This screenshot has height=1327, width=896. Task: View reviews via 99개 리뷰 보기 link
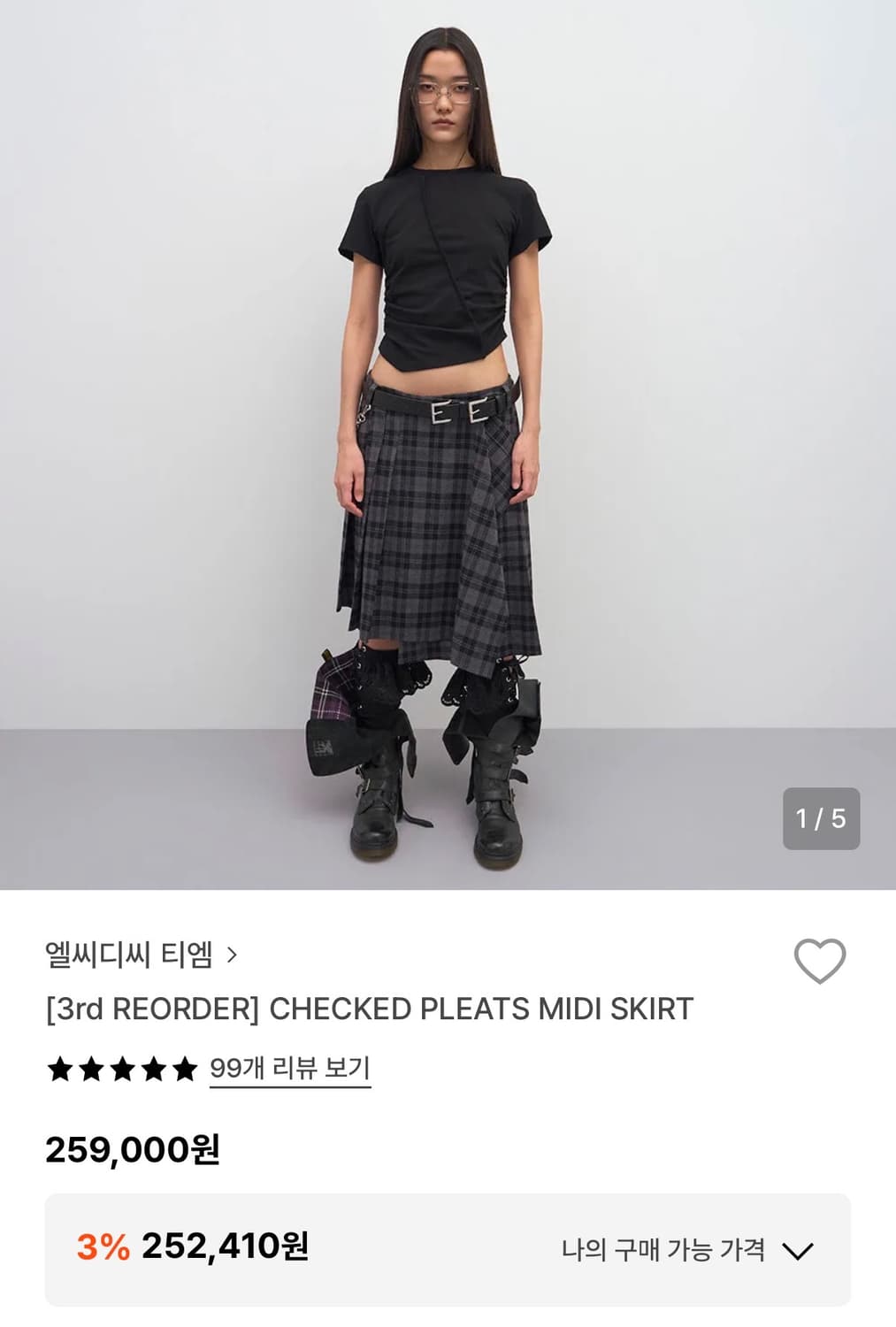[x=289, y=1068]
